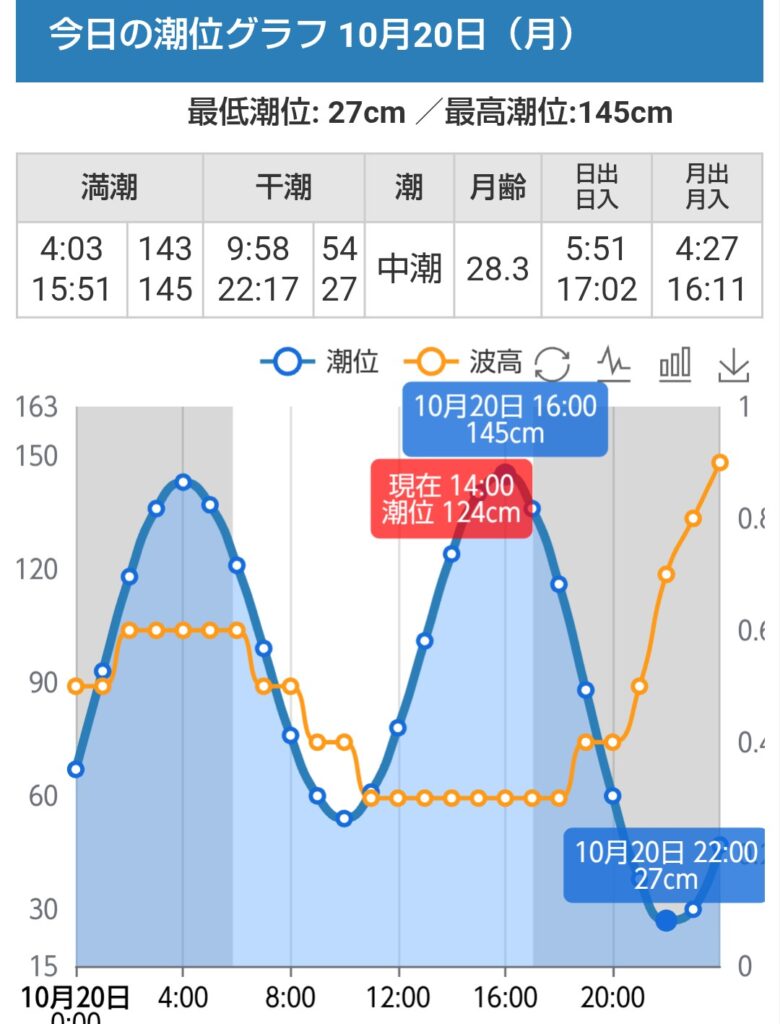Toggle the 波高 legend series
This screenshot has width=780, height=1024.
point(464,363)
